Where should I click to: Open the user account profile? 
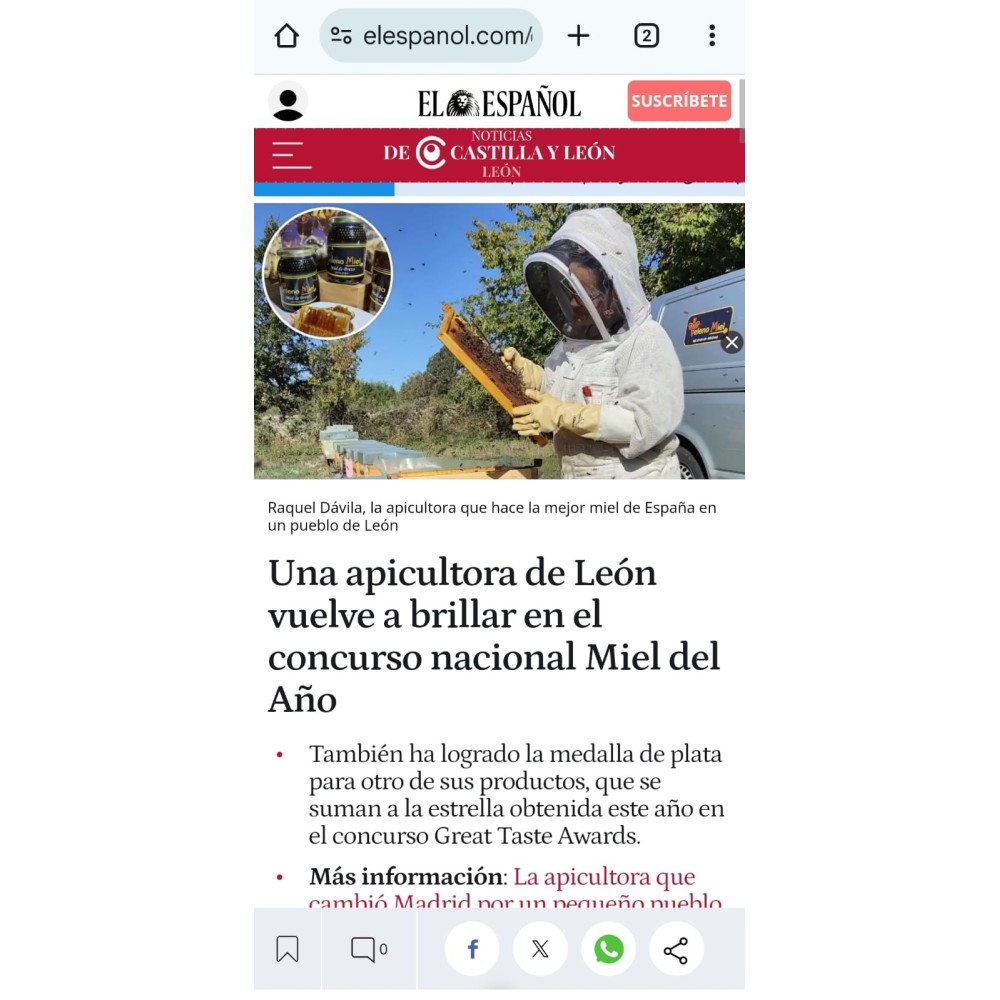[x=288, y=102]
